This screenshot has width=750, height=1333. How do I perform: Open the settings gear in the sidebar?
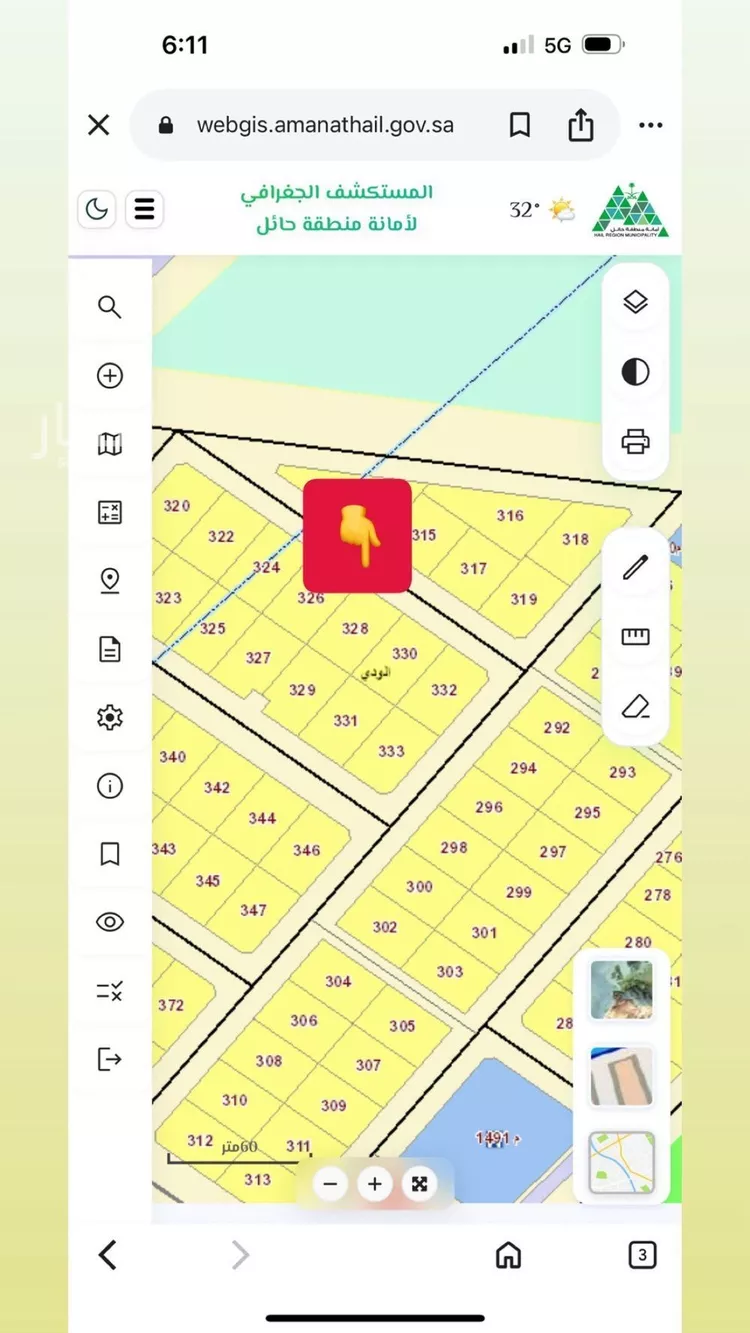[110, 717]
